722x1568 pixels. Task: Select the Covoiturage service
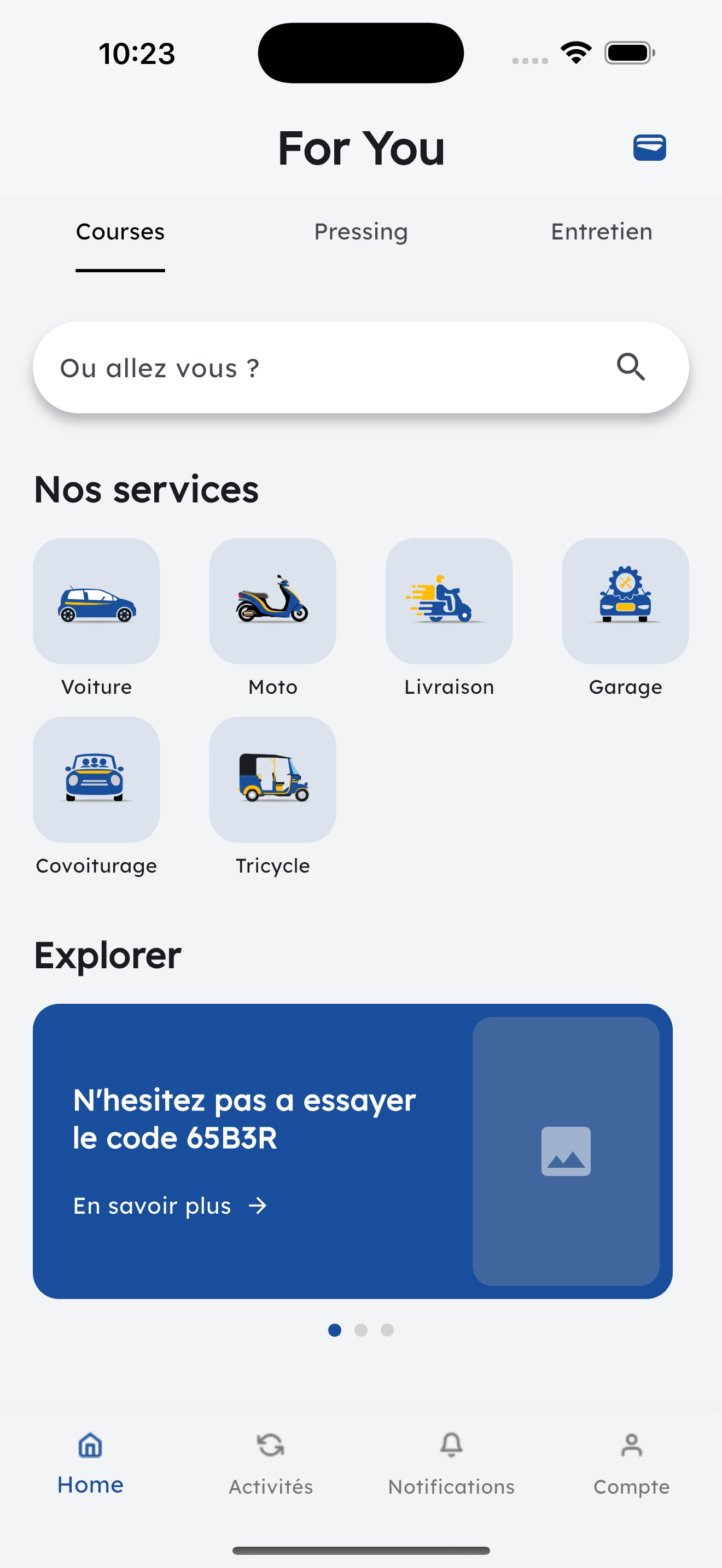coord(96,780)
